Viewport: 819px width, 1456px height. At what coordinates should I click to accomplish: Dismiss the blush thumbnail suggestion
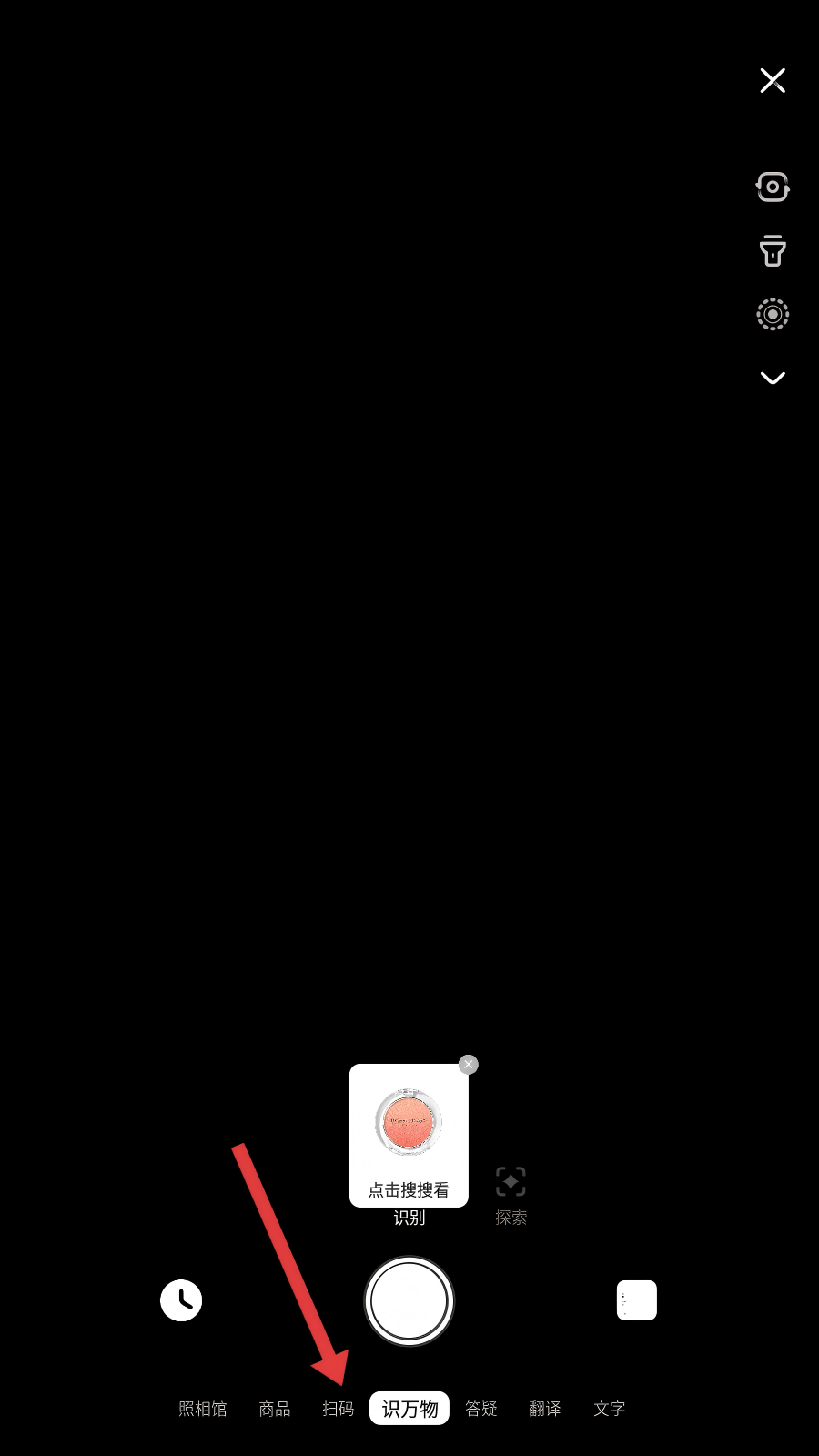469,1065
